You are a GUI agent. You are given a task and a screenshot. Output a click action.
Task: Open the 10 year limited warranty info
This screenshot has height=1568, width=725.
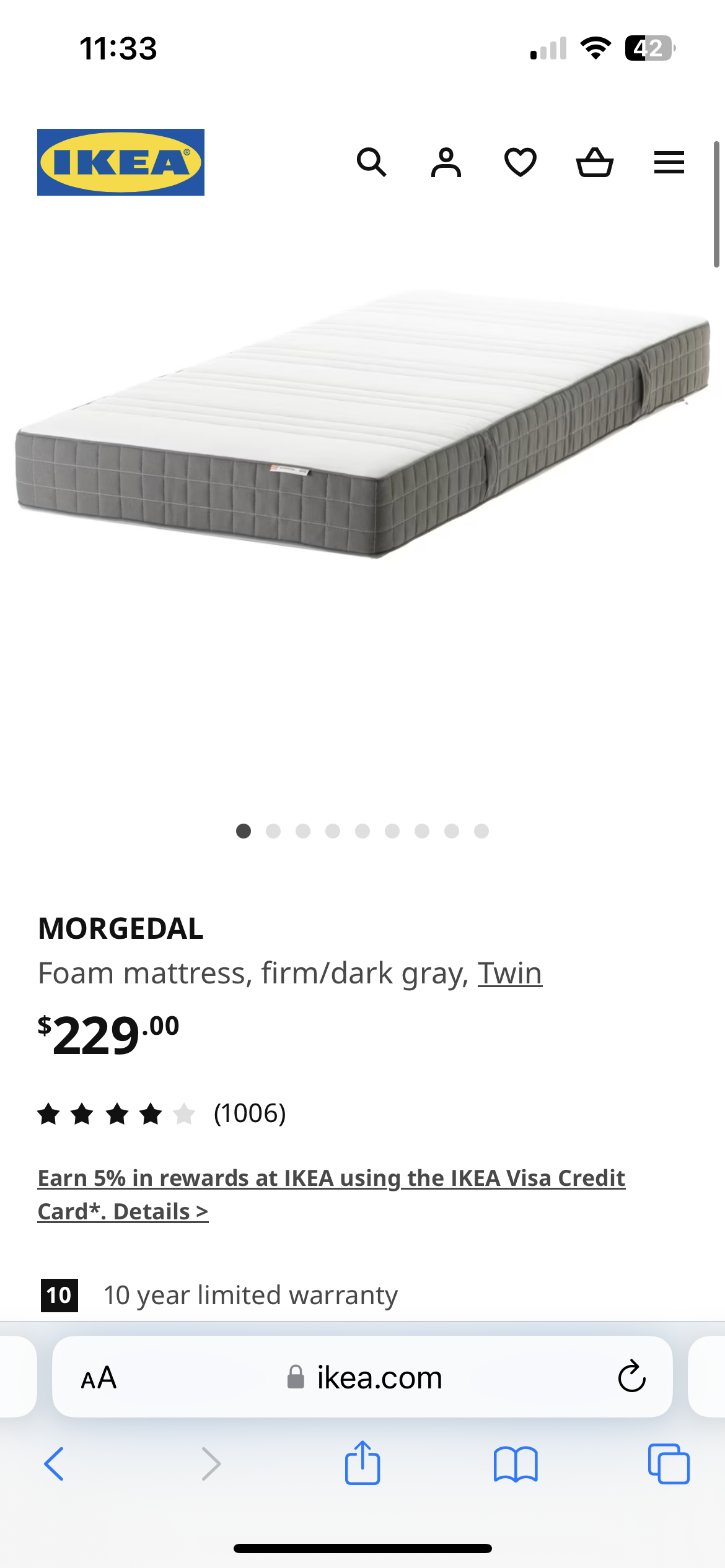tap(219, 1295)
